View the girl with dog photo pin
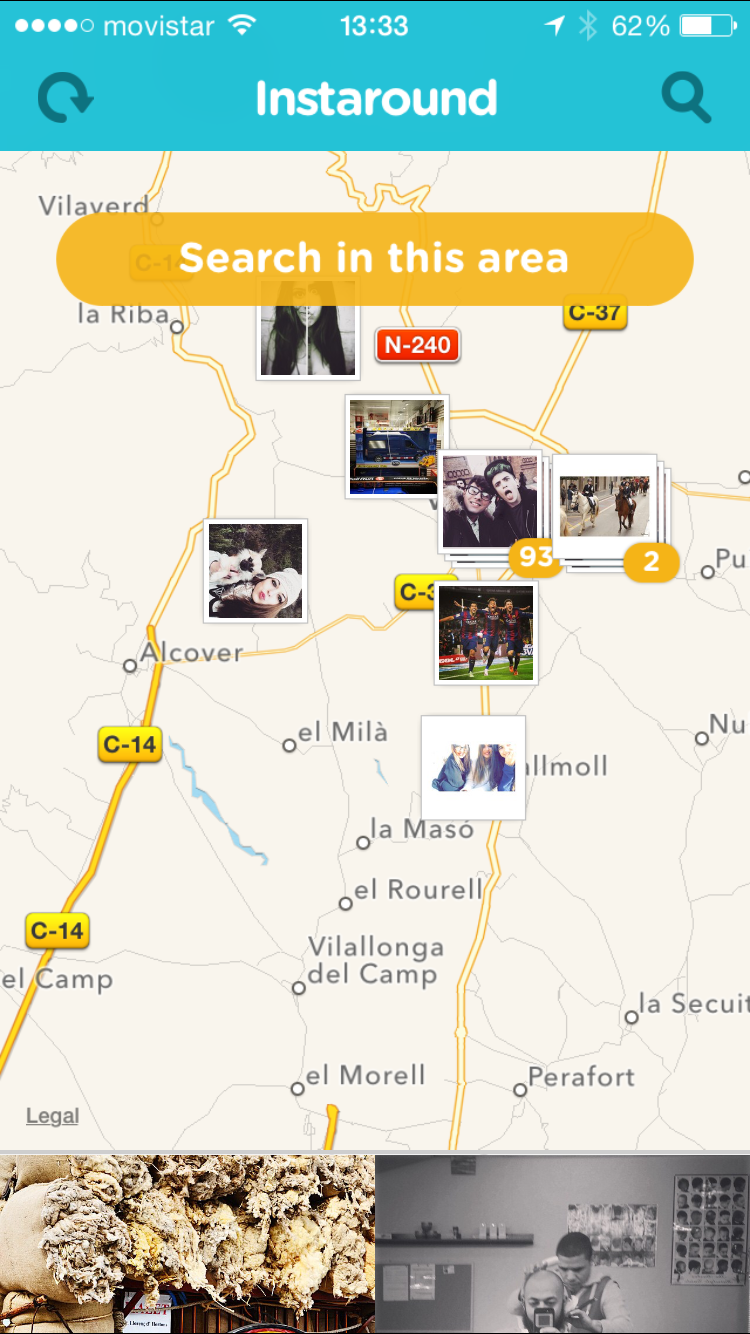Image resolution: width=750 pixels, height=1334 pixels. point(255,571)
